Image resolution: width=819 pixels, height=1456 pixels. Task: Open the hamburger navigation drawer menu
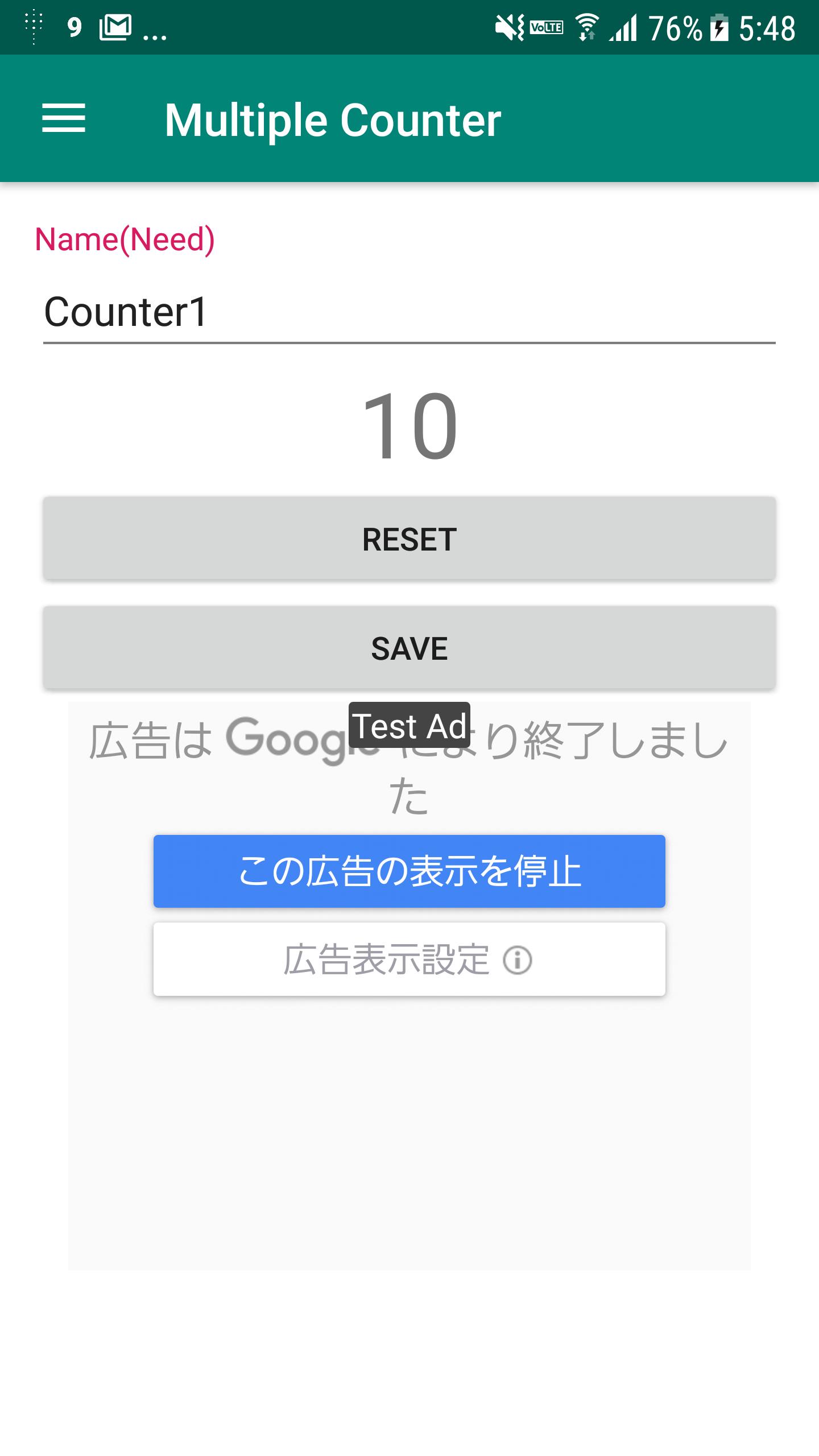pyautogui.click(x=64, y=119)
